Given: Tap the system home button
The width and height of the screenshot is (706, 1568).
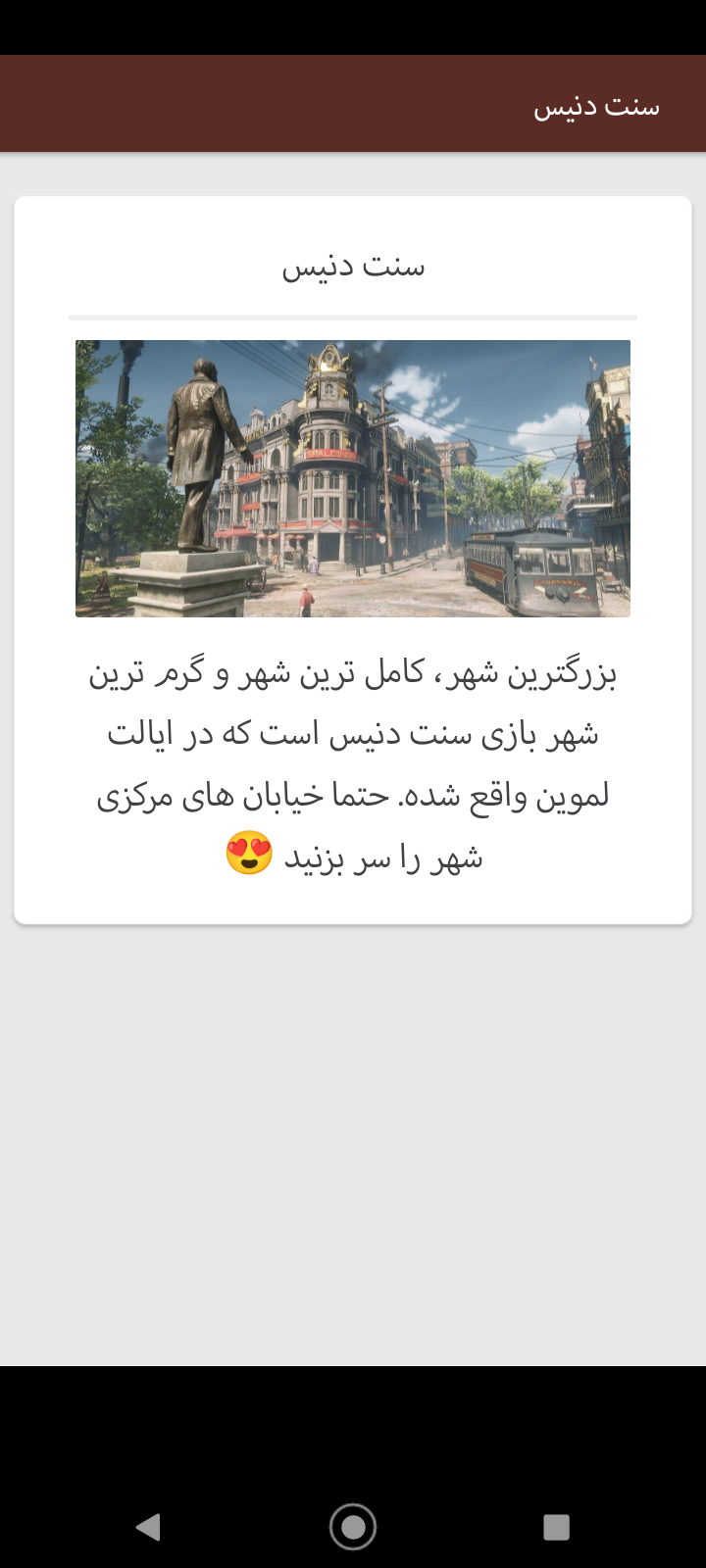Looking at the screenshot, I should (x=353, y=1527).
